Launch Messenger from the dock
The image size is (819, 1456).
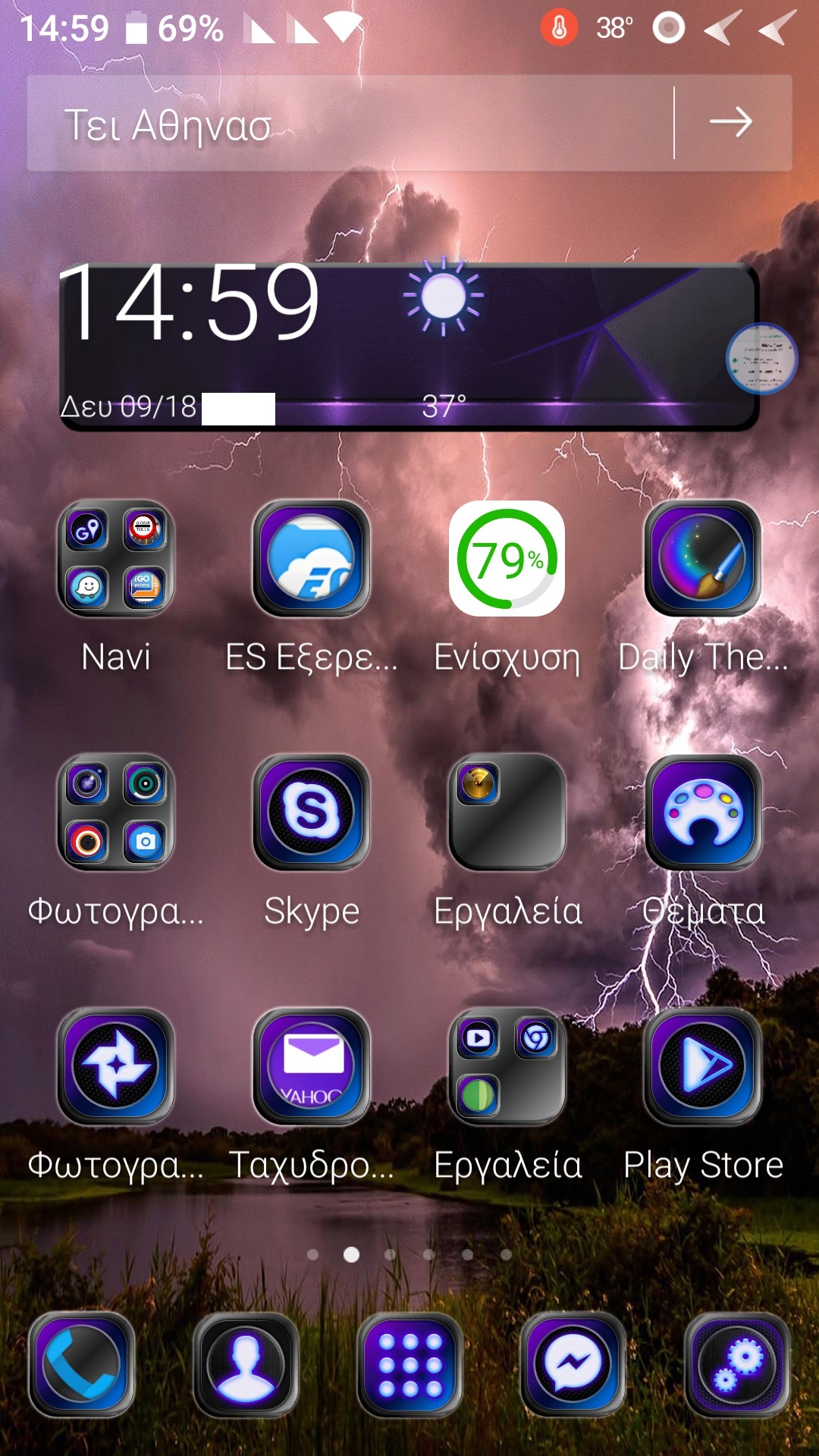[x=573, y=1365]
